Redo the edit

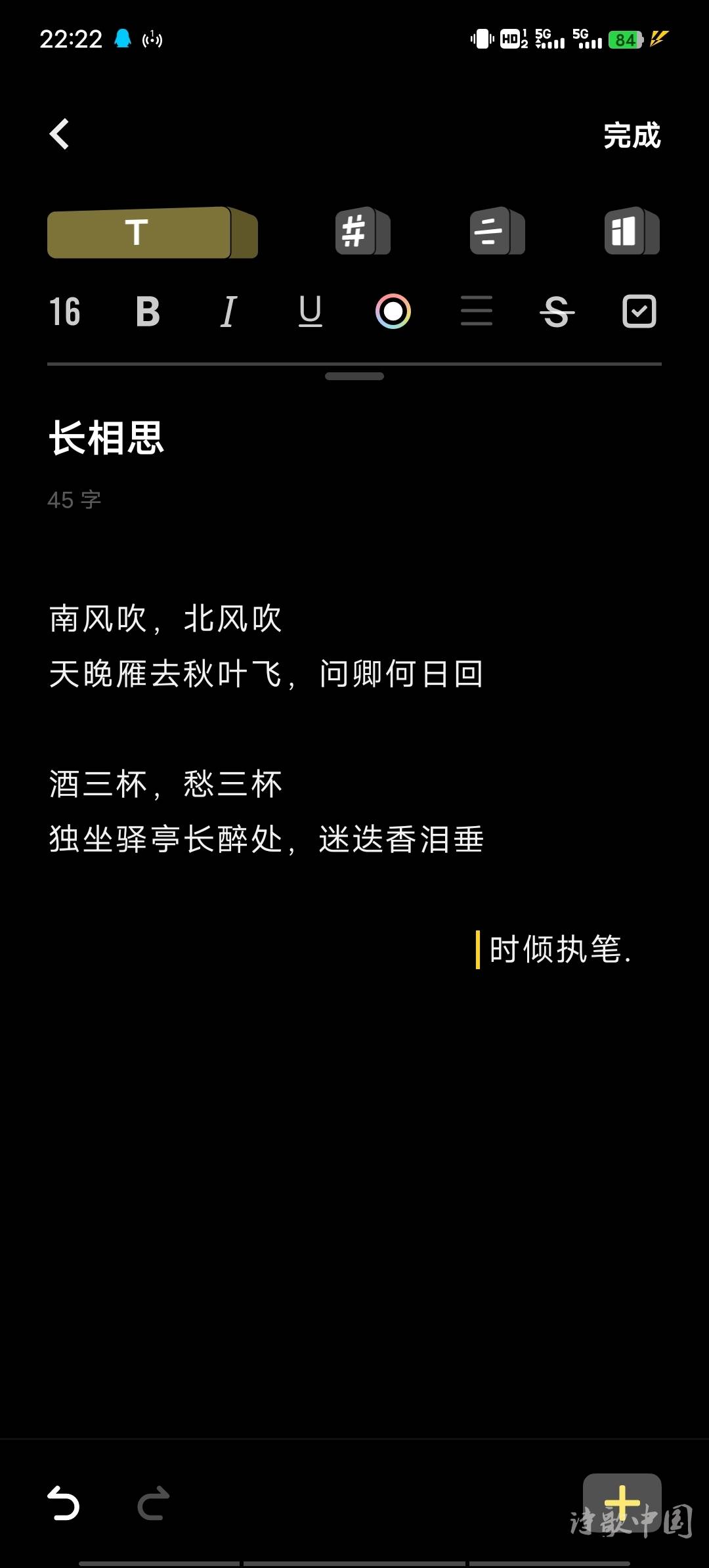154,1503
